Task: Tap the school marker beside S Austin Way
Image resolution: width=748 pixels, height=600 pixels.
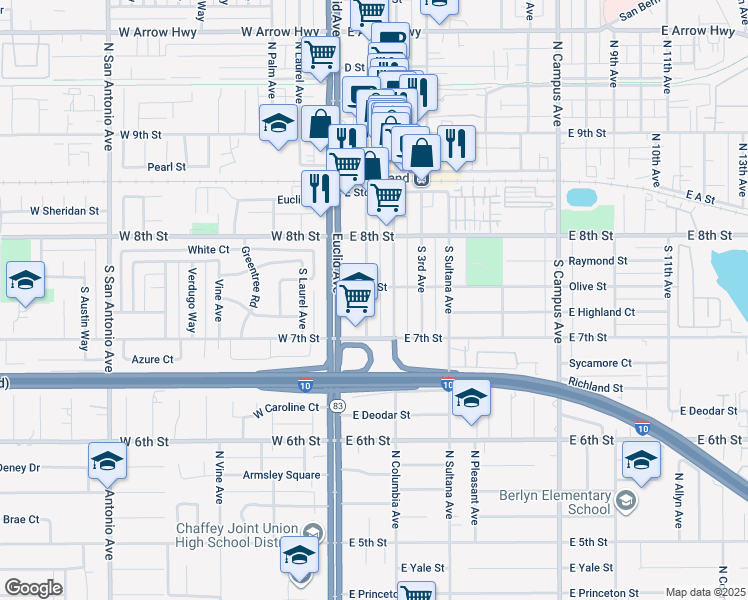Action: click(x=26, y=280)
